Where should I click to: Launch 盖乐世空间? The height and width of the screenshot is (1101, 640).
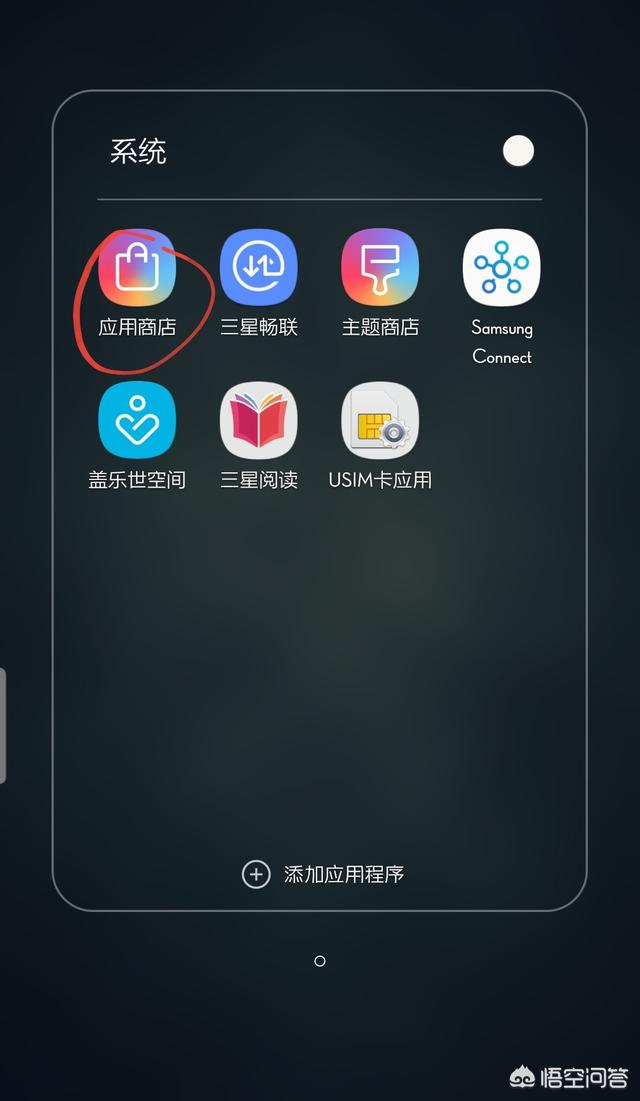[x=137, y=420]
